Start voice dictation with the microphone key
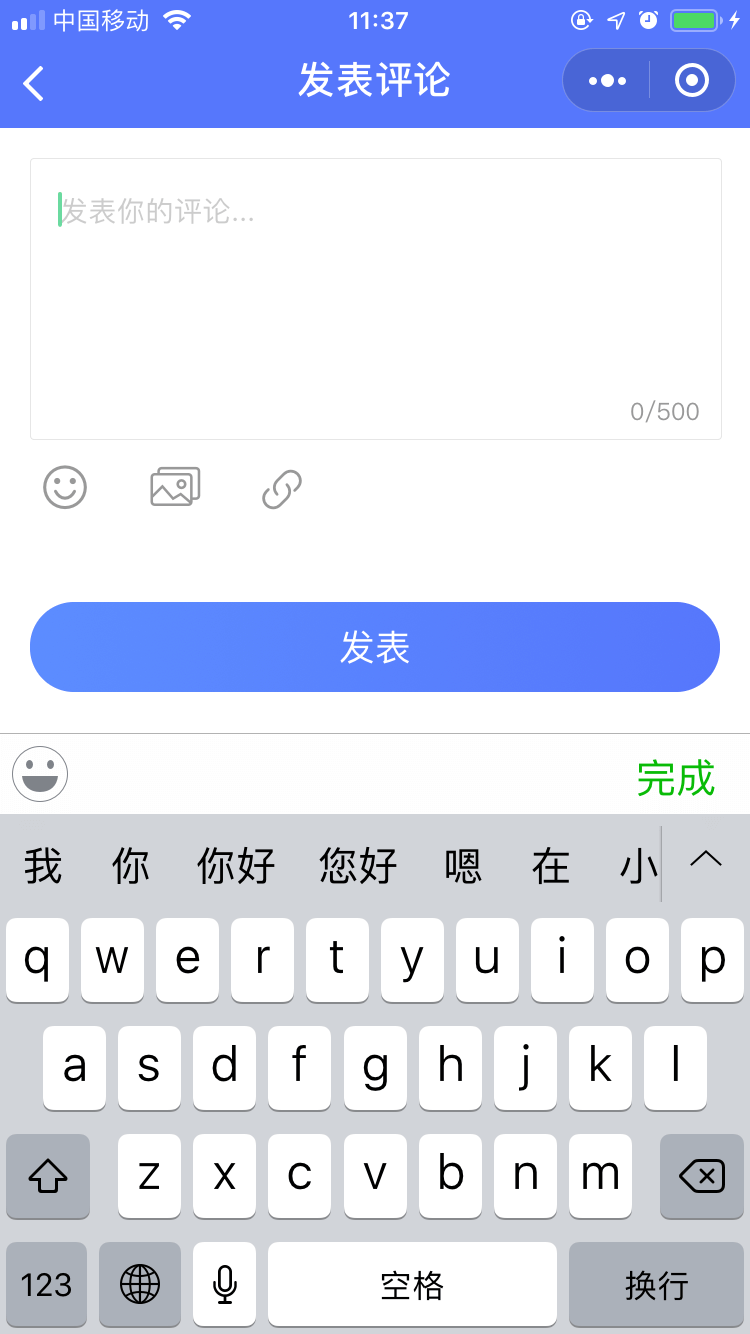 (224, 1284)
